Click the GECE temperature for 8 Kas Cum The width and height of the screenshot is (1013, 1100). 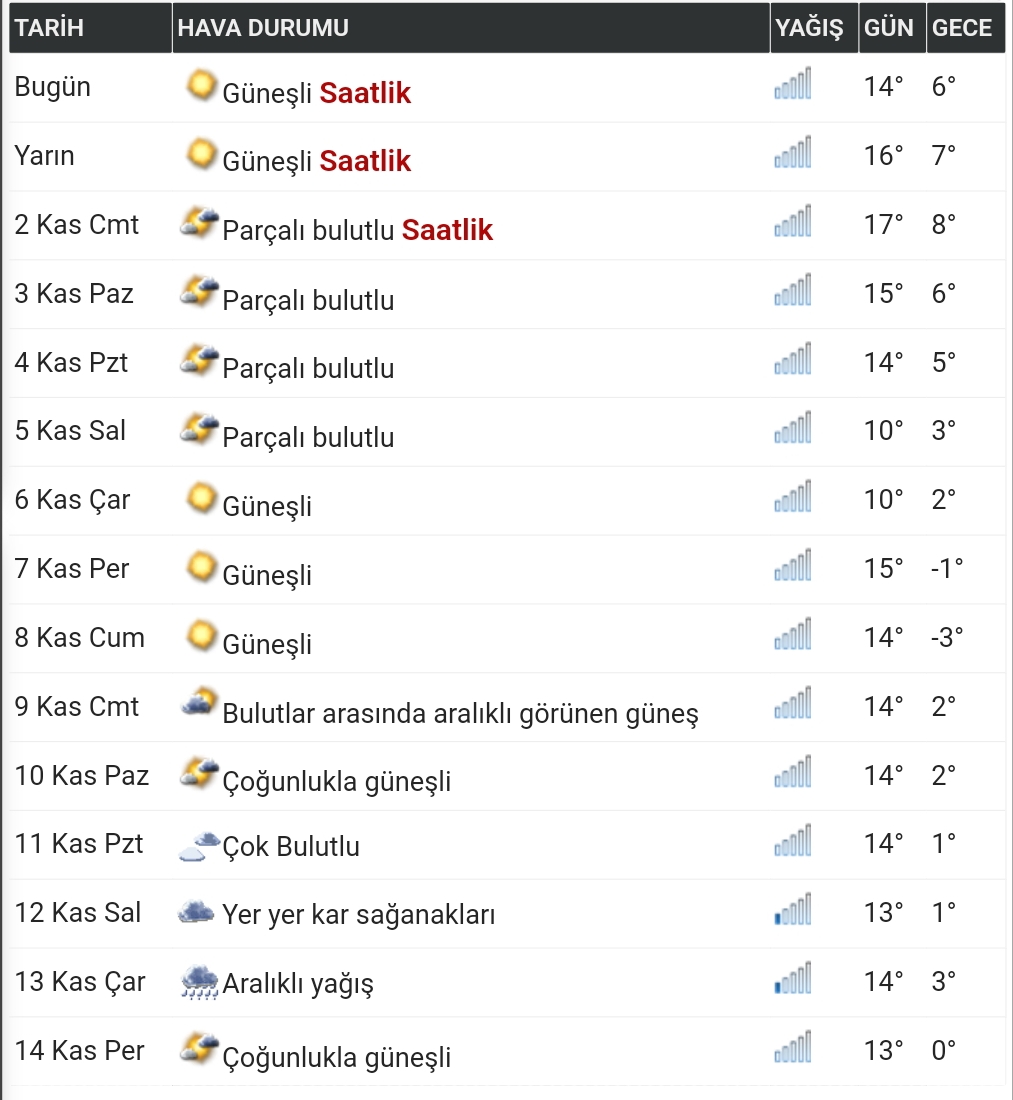[x=944, y=637]
